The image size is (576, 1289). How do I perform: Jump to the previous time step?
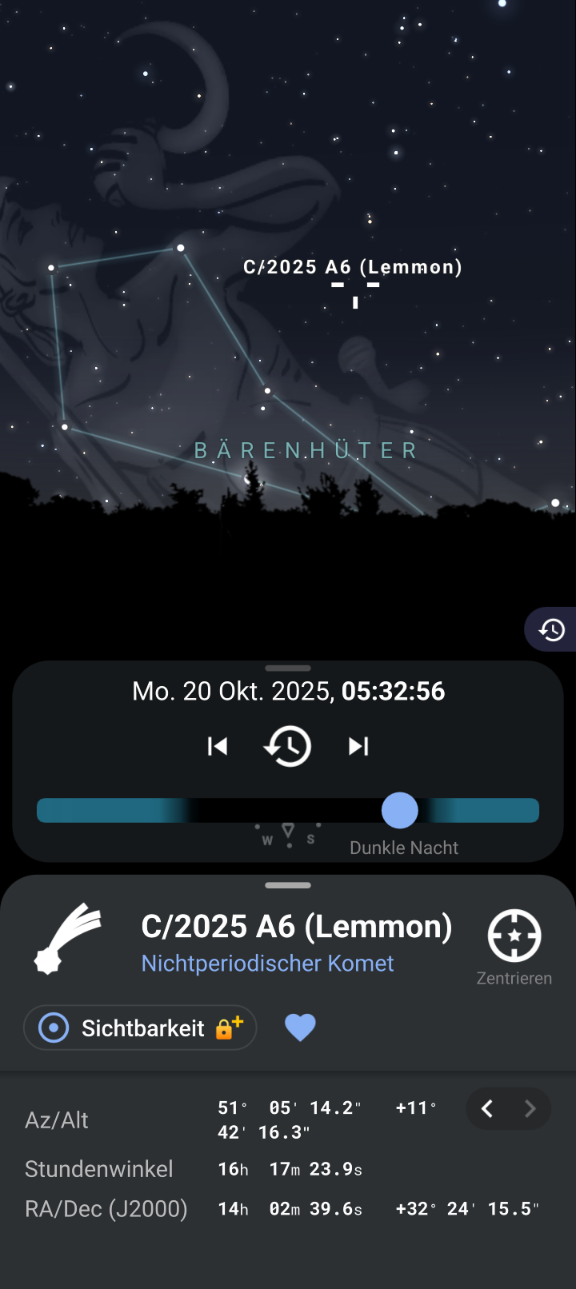[218, 746]
